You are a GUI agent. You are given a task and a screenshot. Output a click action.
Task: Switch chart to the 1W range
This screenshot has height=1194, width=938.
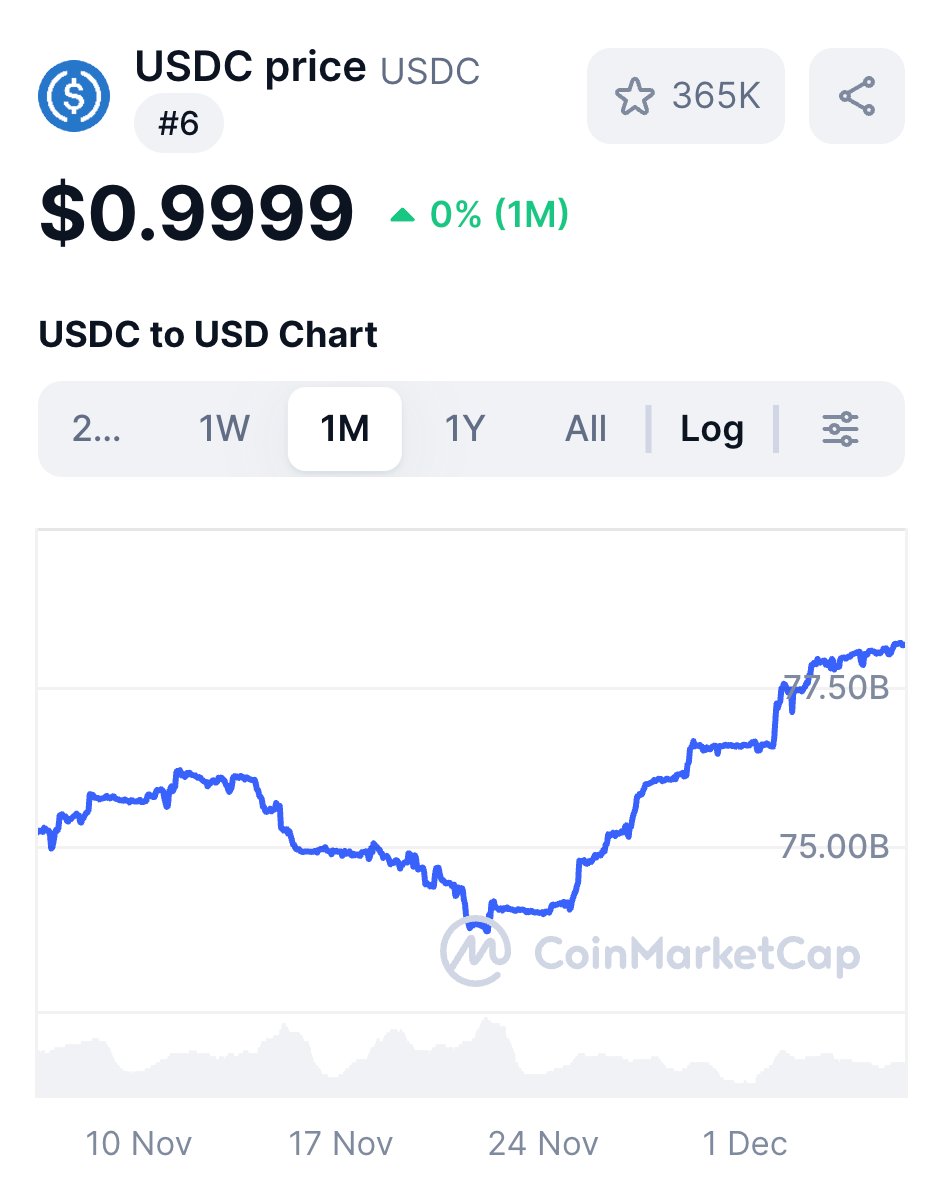(x=224, y=429)
